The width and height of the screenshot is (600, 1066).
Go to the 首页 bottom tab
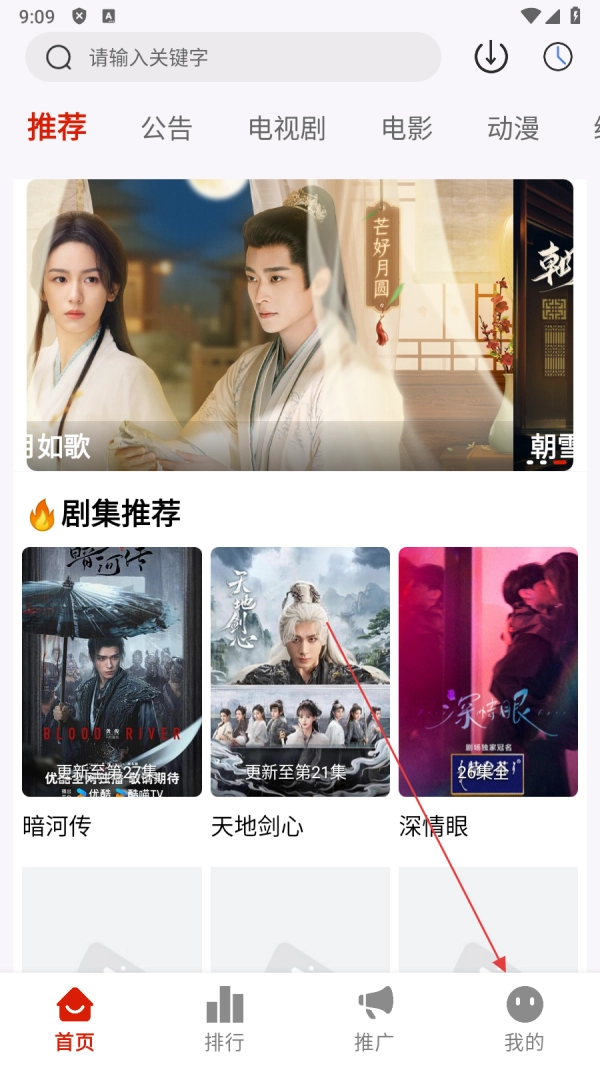pos(75,1019)
